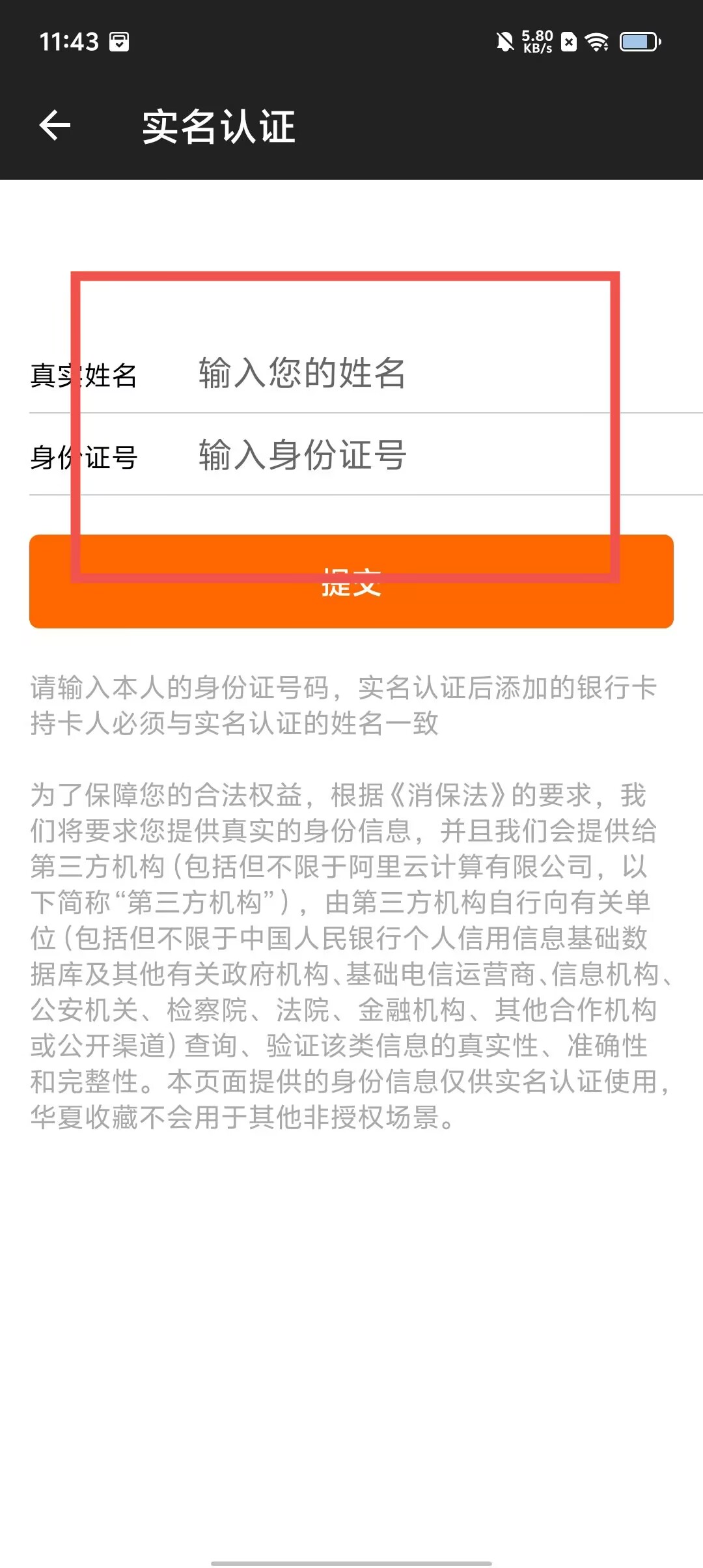
Task: Tap the 真实姓名 name input field
Action: pos(391,374)
